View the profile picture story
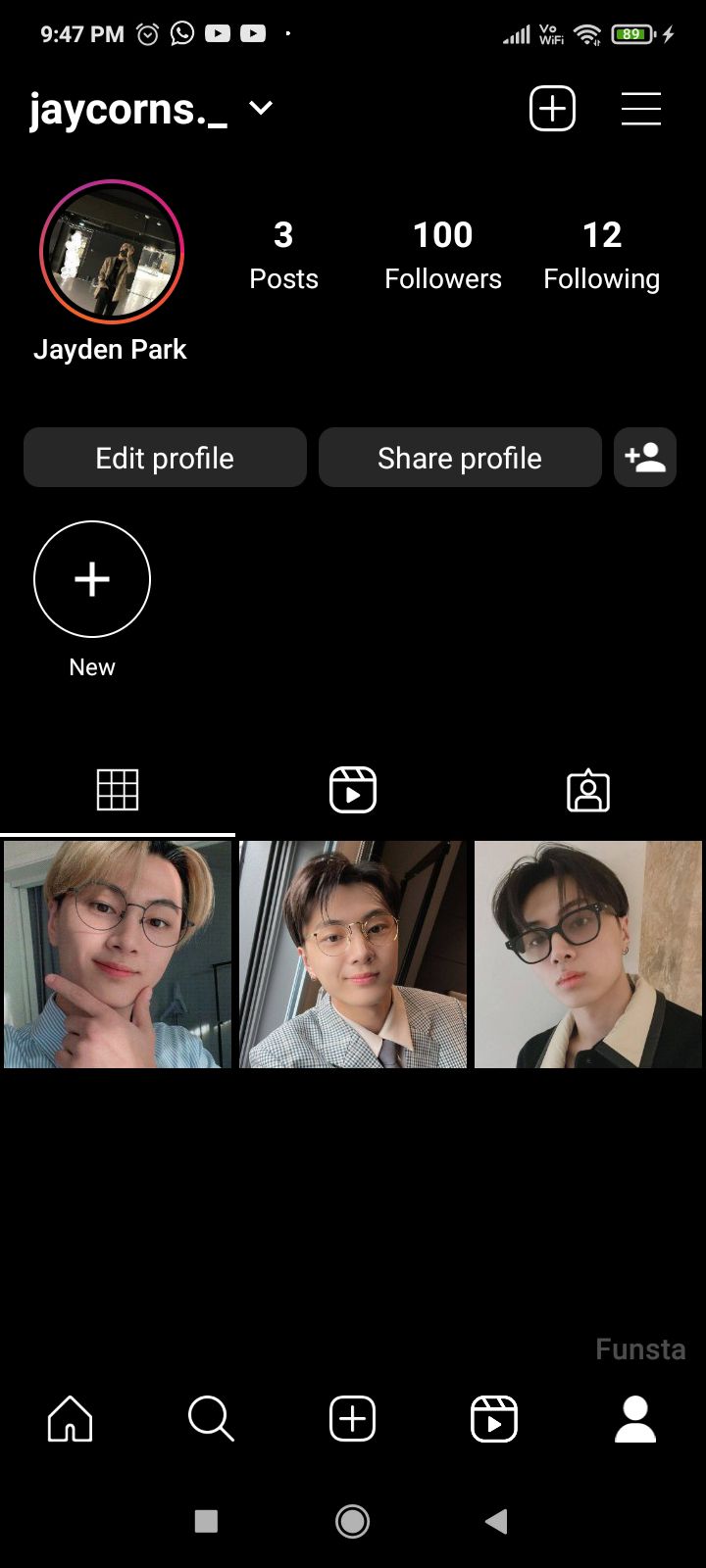 [x=112, y=252]
